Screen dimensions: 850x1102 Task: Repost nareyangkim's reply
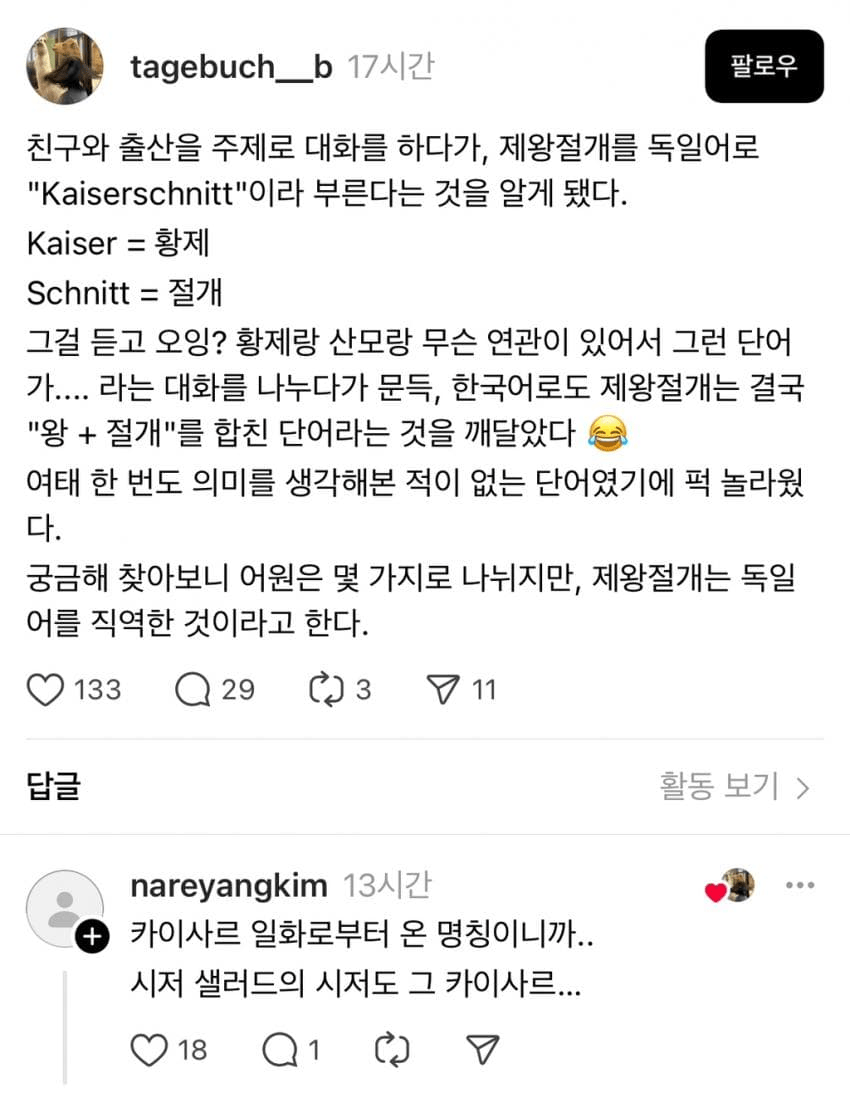(x=391, y=1049)
